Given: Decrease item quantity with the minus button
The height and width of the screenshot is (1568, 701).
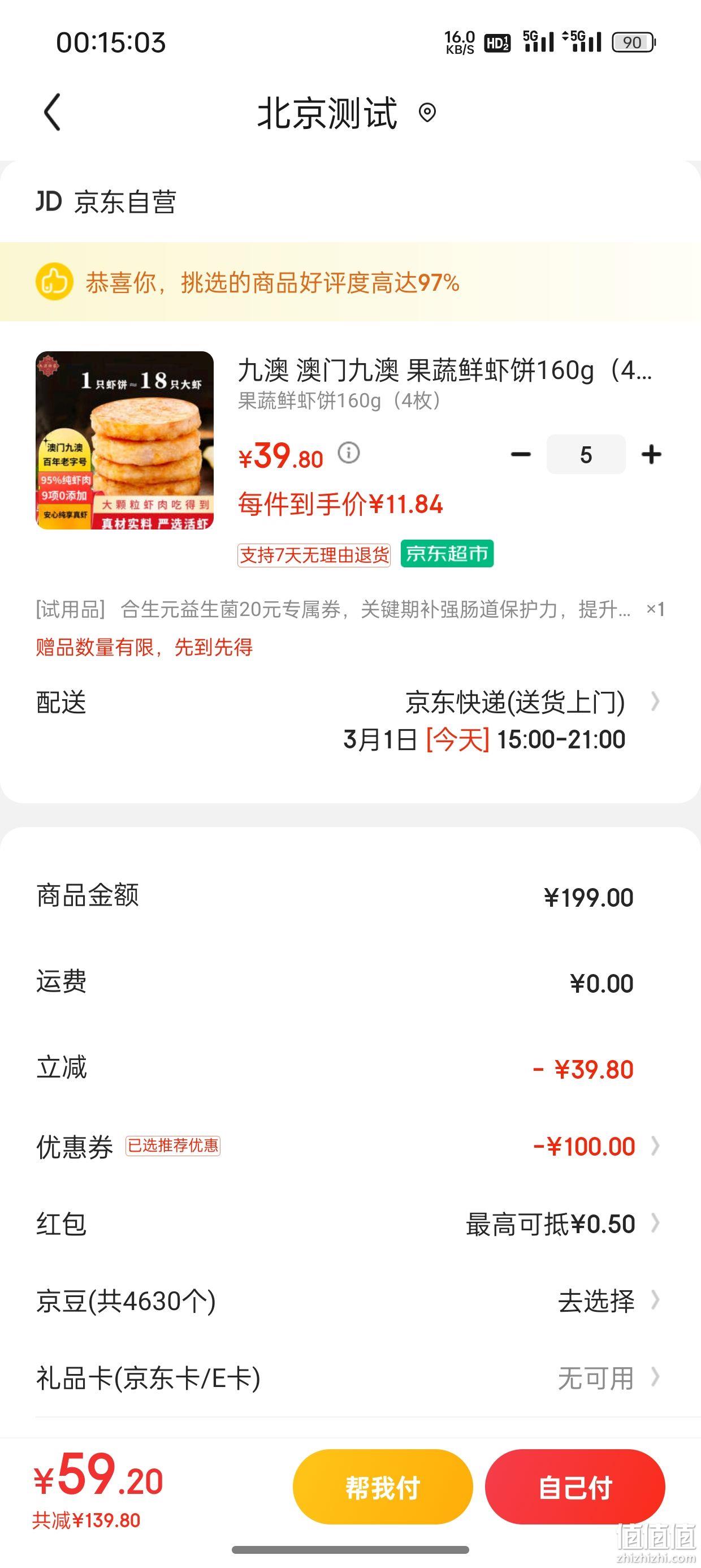Looking at the screenshot, I should tap(521, 454).
